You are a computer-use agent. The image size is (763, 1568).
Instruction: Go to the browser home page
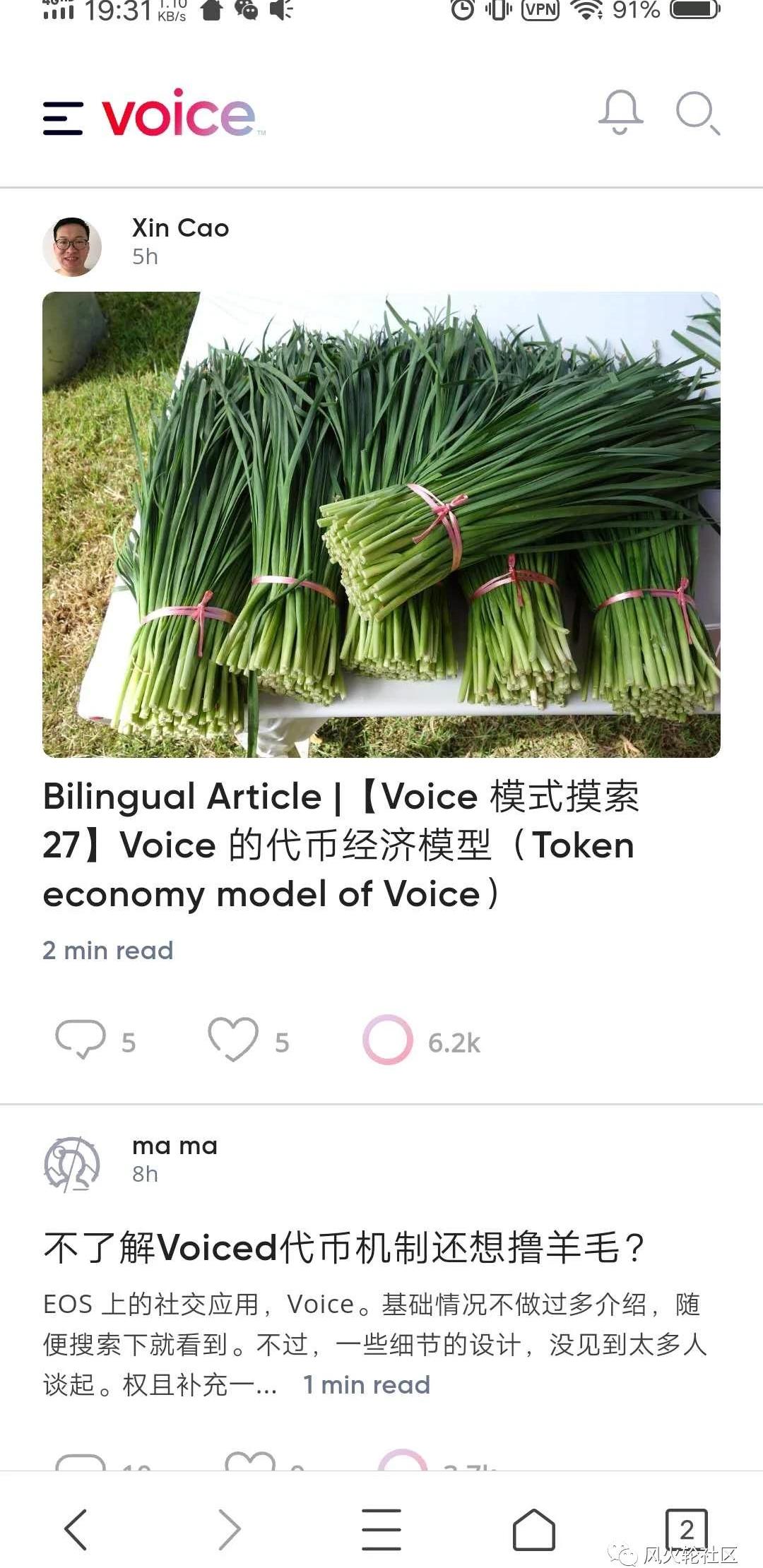click(533, 1529)
